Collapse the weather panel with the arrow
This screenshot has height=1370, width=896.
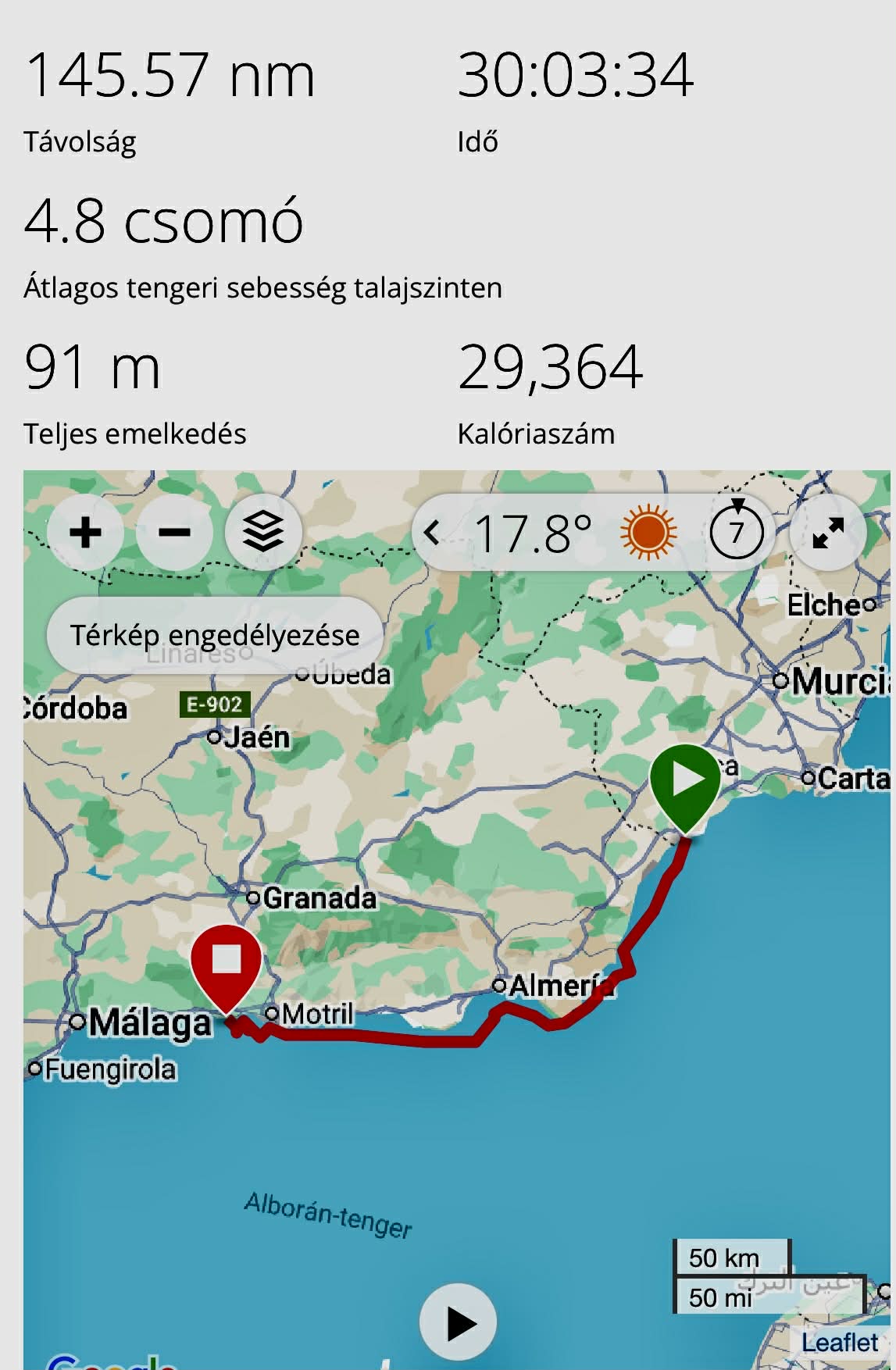click(x=431, y=533)
